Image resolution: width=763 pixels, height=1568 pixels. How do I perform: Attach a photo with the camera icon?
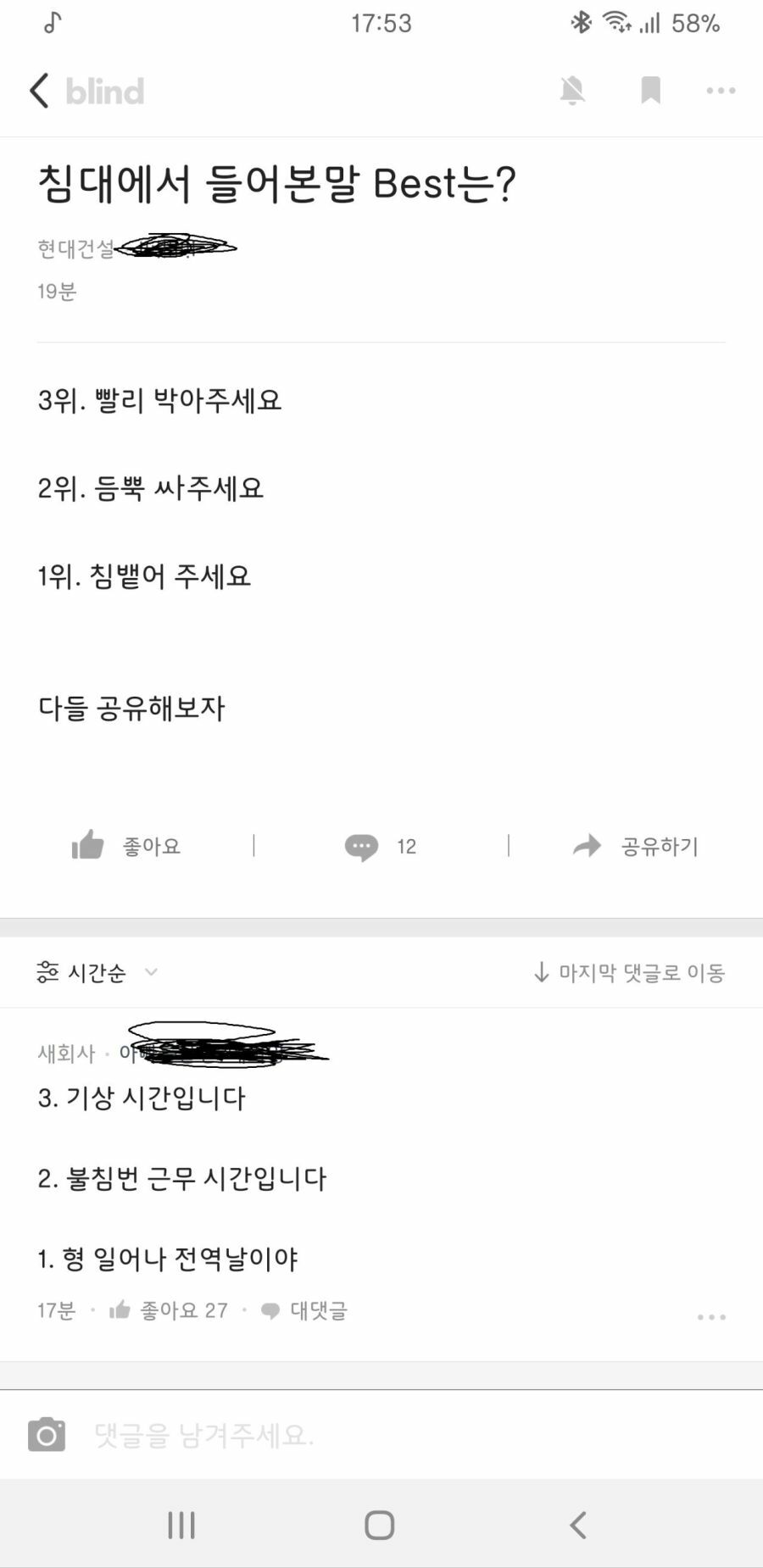pos(47,1435)
